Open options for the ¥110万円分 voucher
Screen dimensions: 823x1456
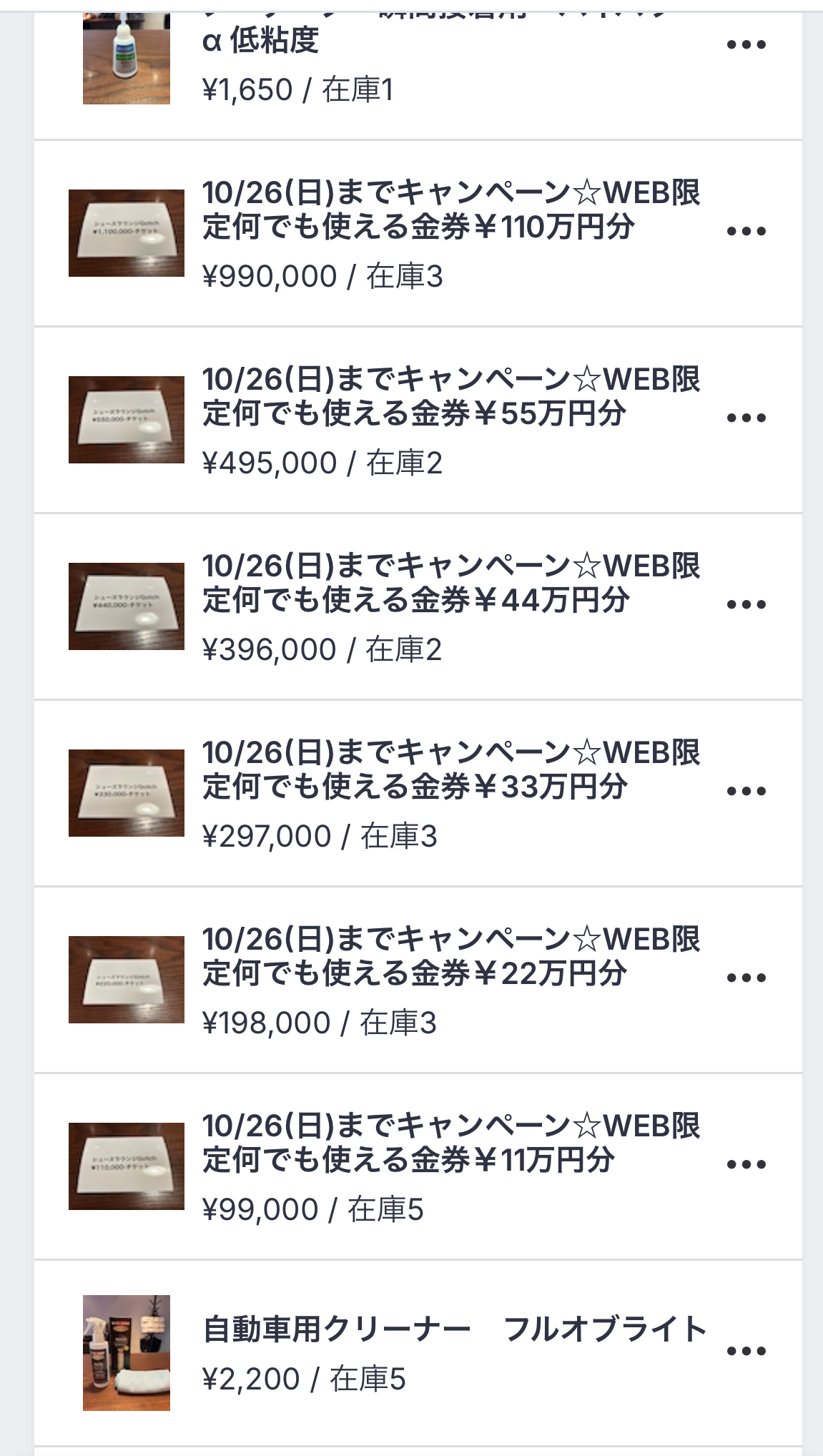coord(746,231)
